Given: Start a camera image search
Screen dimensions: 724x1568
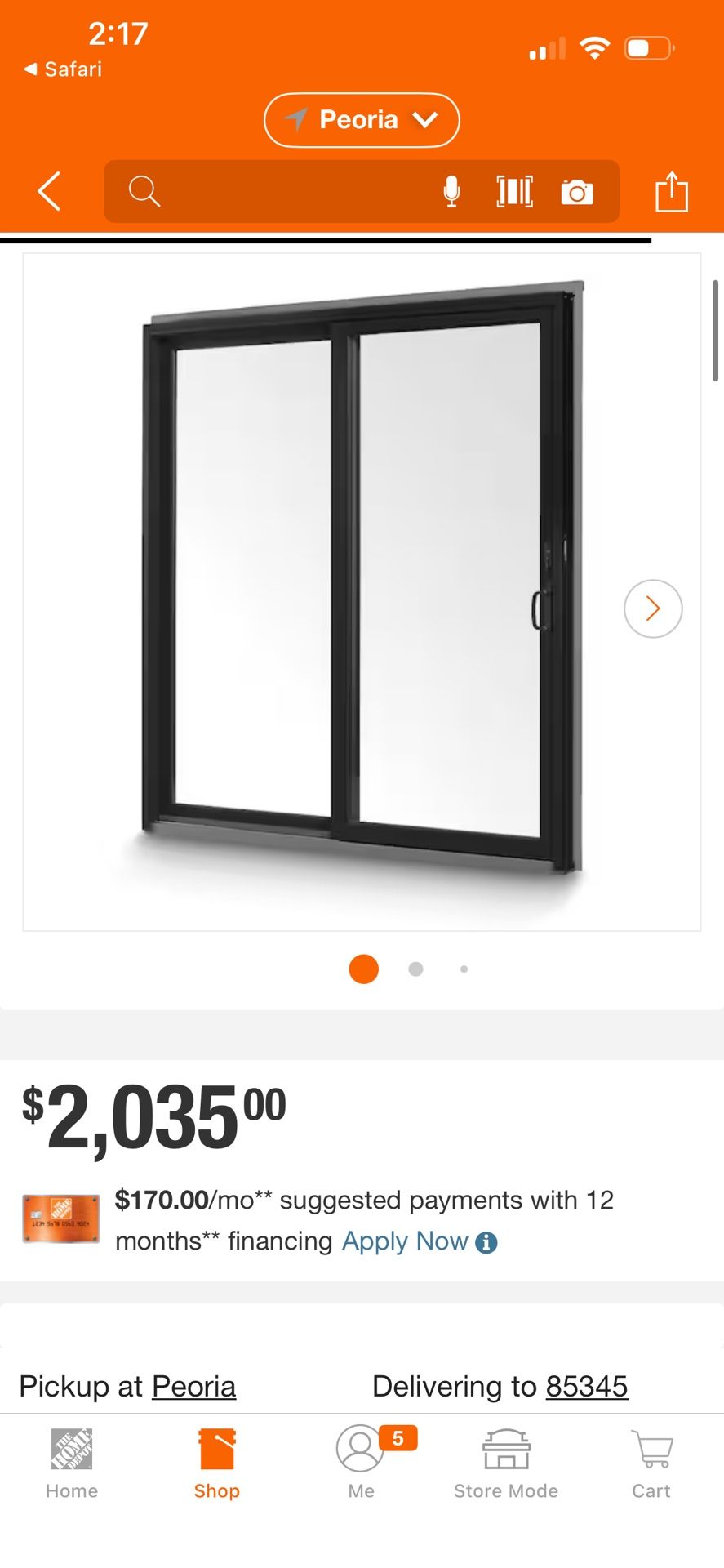Looking at the screenshot, I should click(579, 192).
